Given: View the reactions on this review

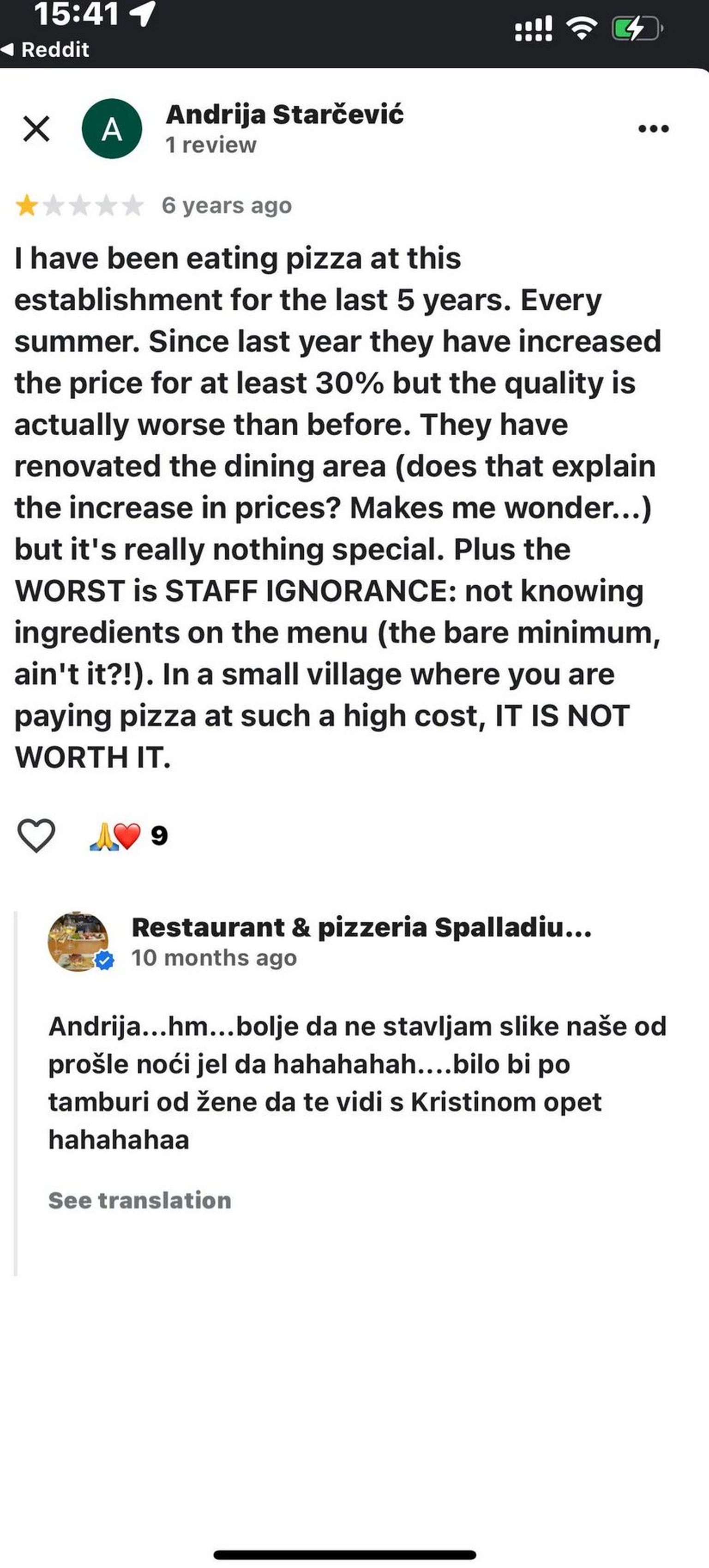Looking at the screenshot, I should [x=128, y=836].
